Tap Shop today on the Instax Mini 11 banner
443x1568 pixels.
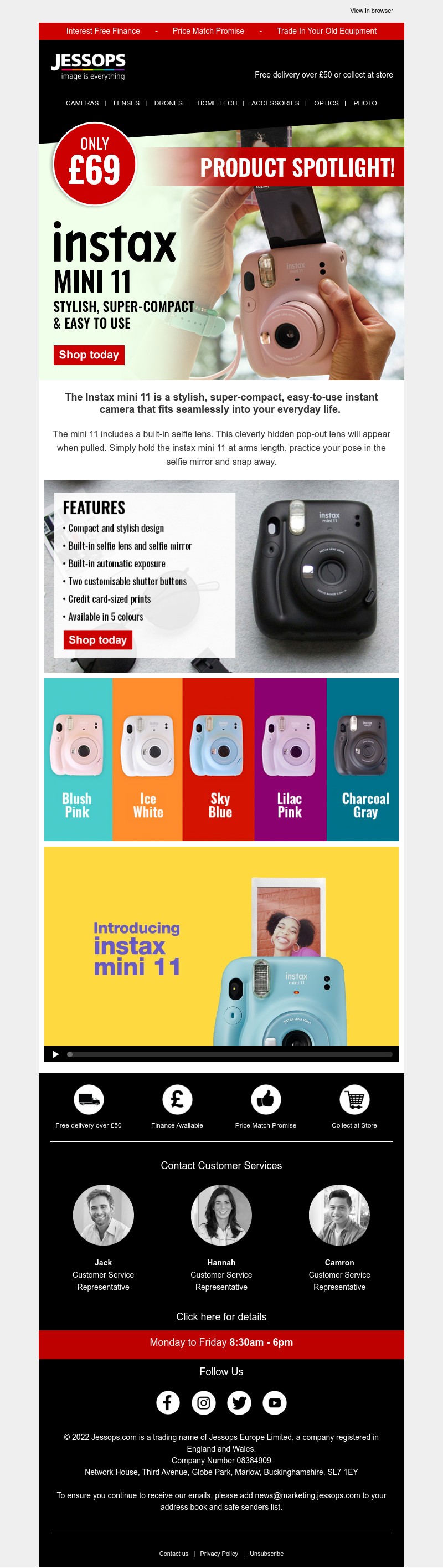tap(89, 355)
